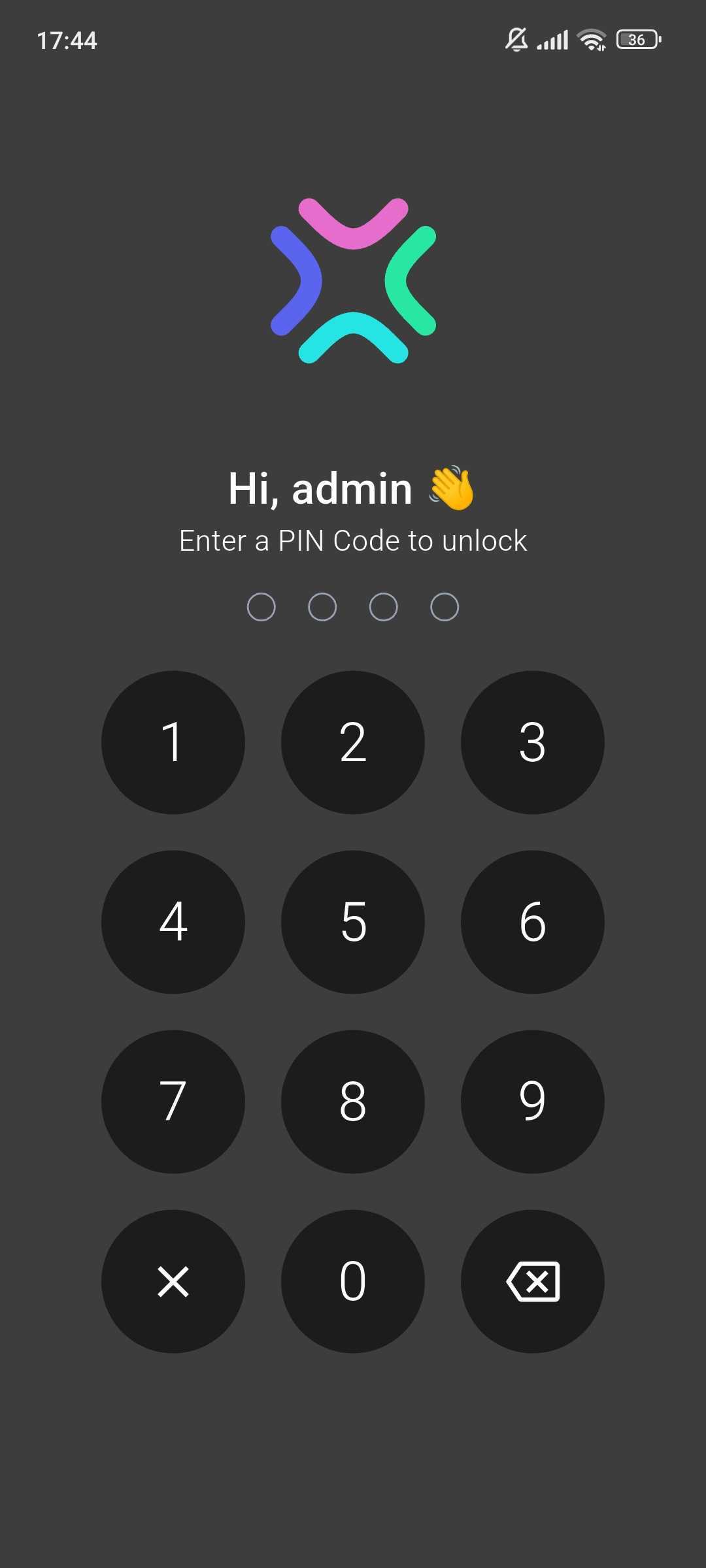The height and width of the screenshot is (1568, 706).
Task: Tap the battery indicator showing 36
Action: (x=637, y=39)
